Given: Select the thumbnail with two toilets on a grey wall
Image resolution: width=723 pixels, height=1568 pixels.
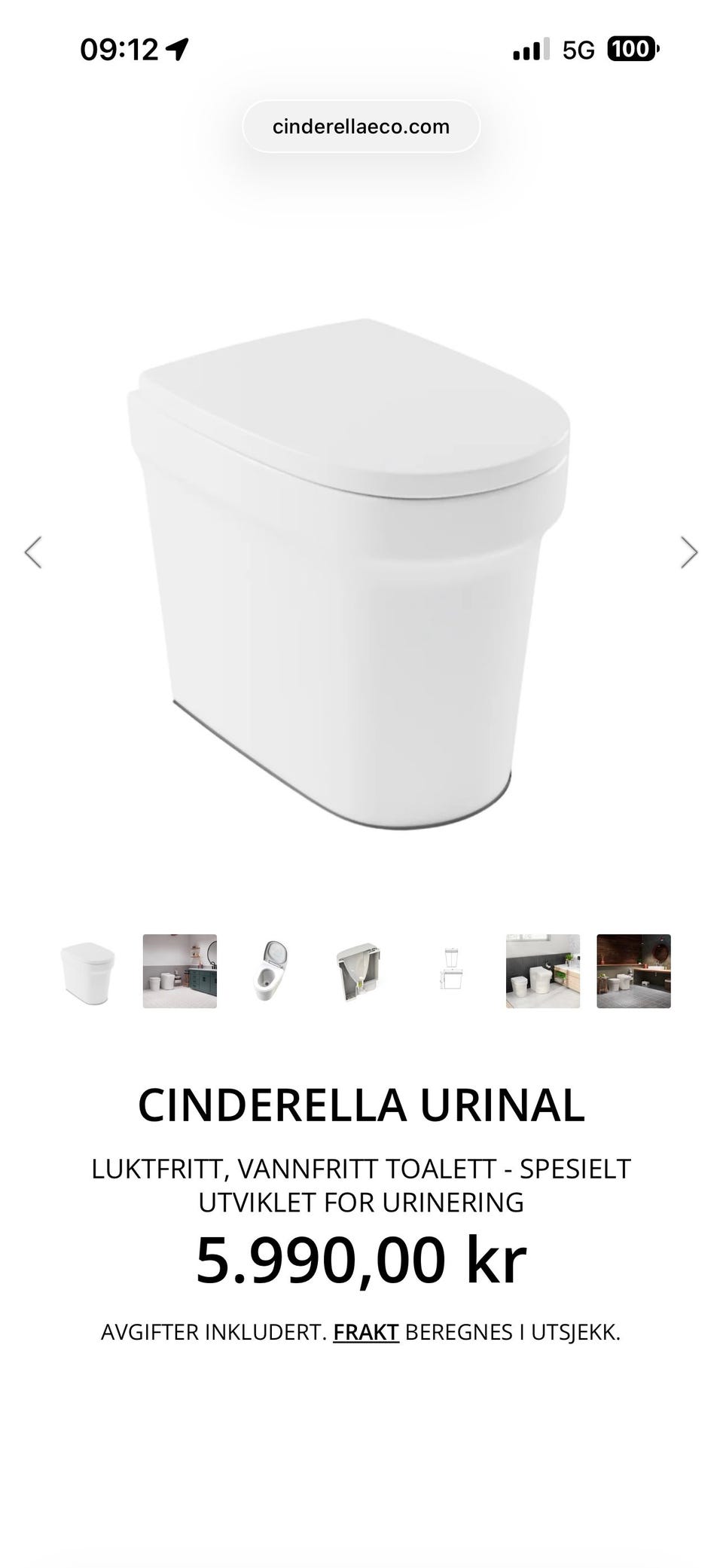Looking at the screenshot, I should click(x=543, y=971).
